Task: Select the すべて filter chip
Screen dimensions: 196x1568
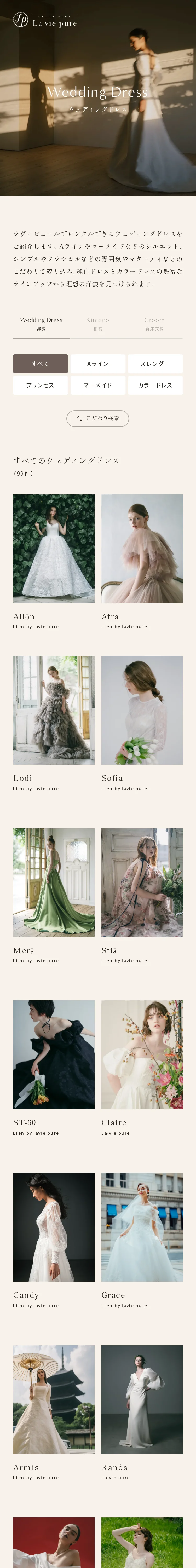Action: pyautogui.click(x=40, y=364)
